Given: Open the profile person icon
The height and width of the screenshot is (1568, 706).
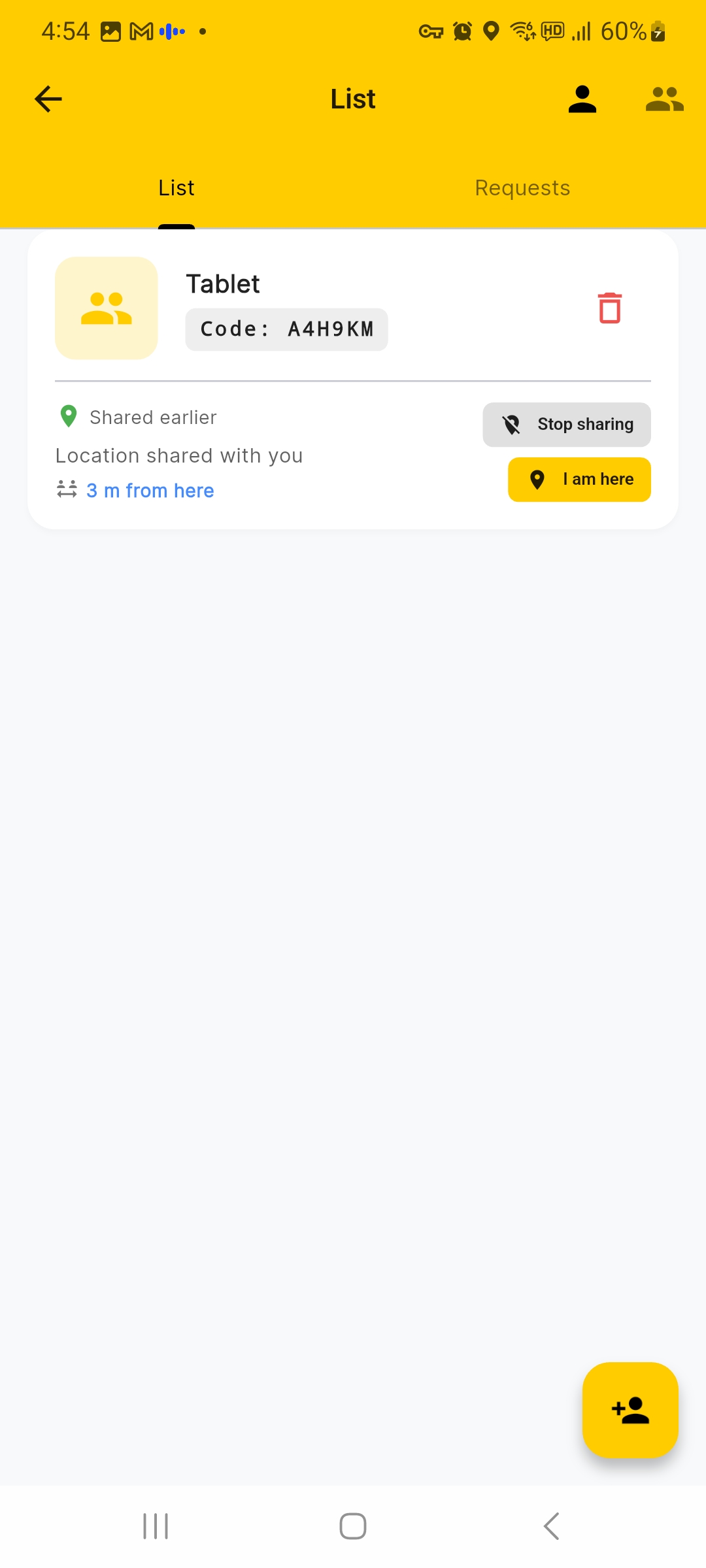Looking at the screenshot, I should pyautogui.click(x=582, y=98).
